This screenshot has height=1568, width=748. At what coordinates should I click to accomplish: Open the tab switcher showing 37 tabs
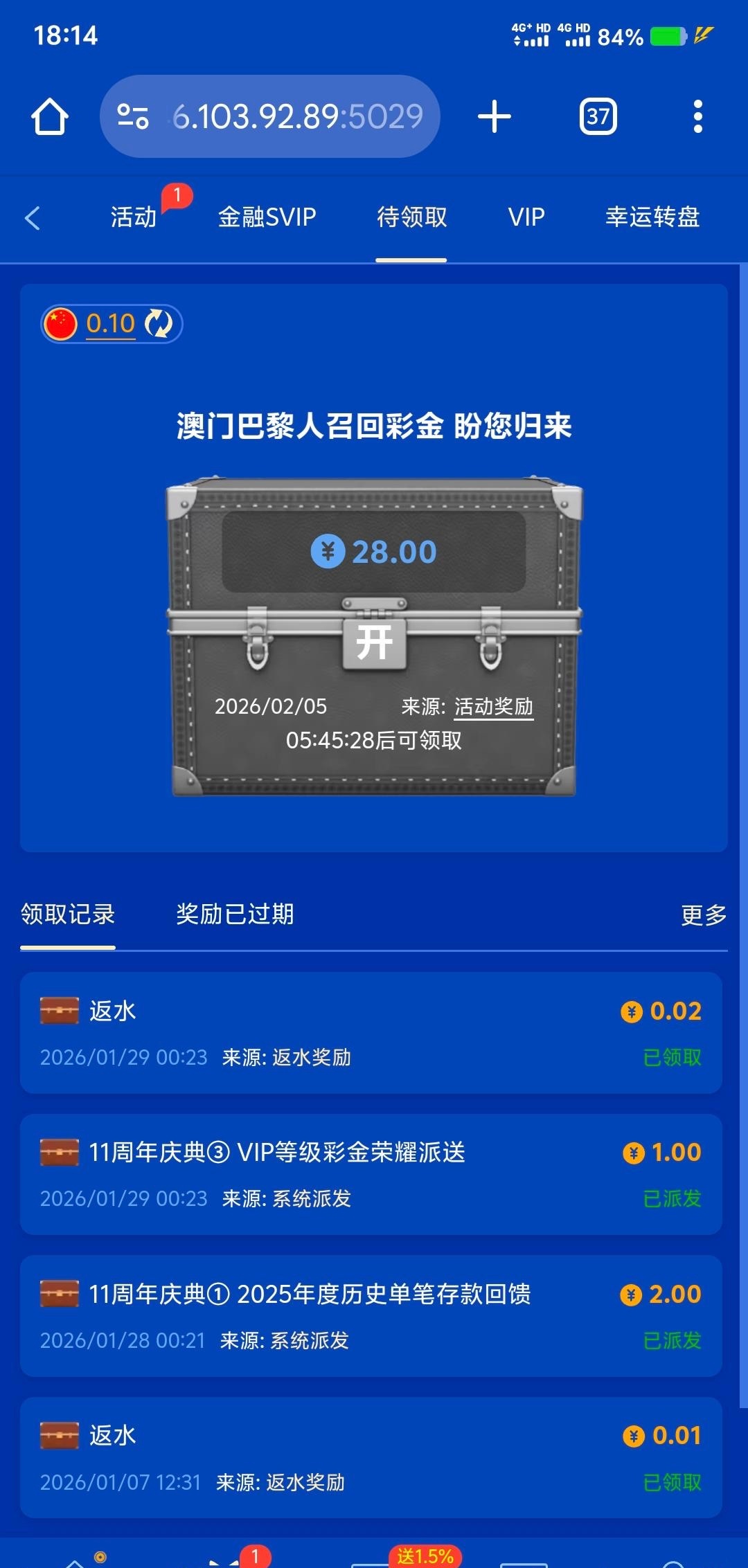tap(598, 116)
